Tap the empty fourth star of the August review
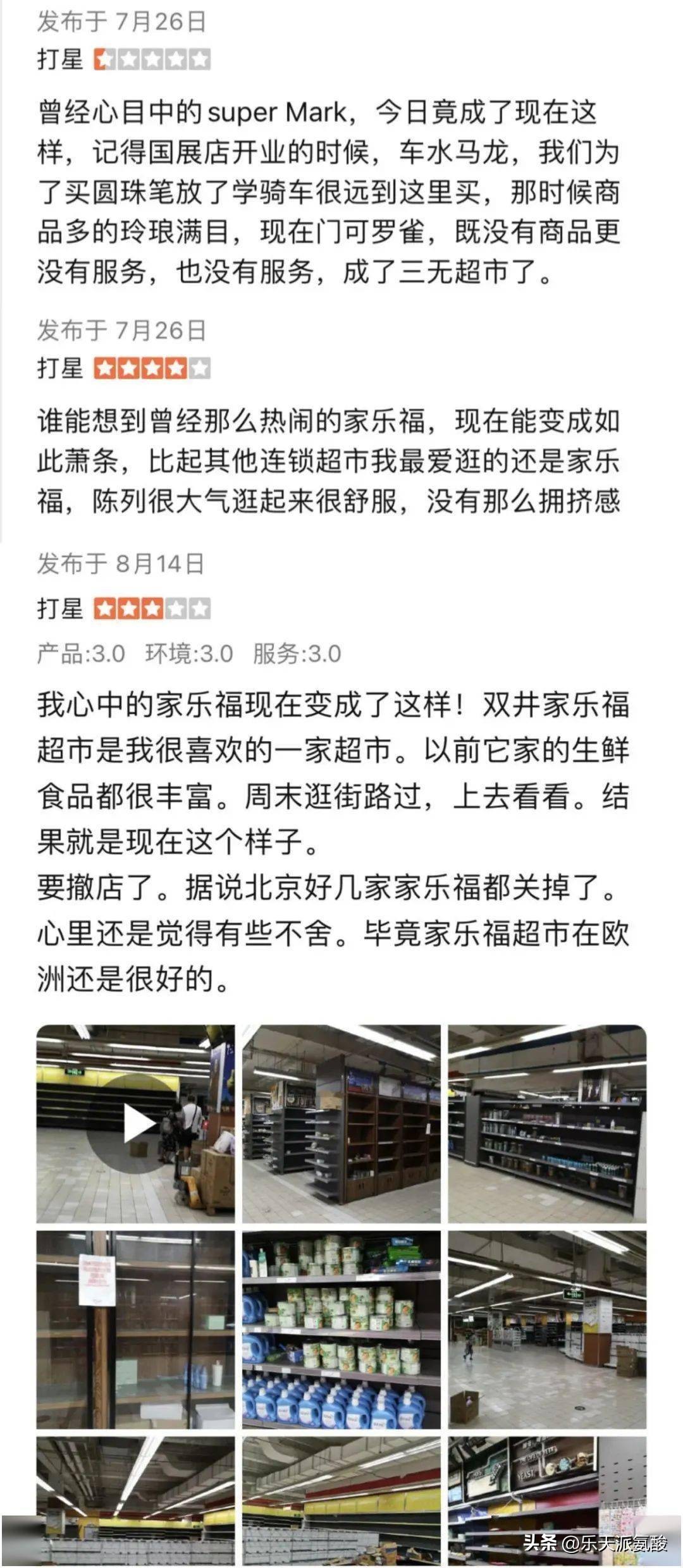Viewport: 683px width, 1568px height. [x=178, y=607]
